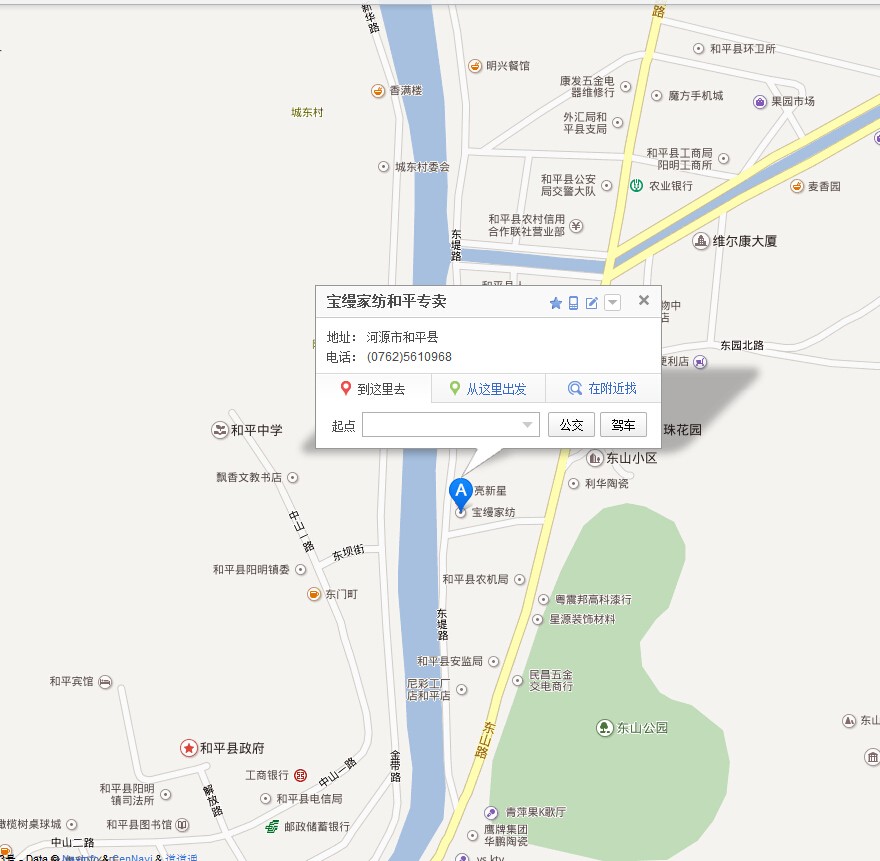Favorite 宝缦家纺和平专卖 with the star icon
880x861 pixels.
pos(556,303)
